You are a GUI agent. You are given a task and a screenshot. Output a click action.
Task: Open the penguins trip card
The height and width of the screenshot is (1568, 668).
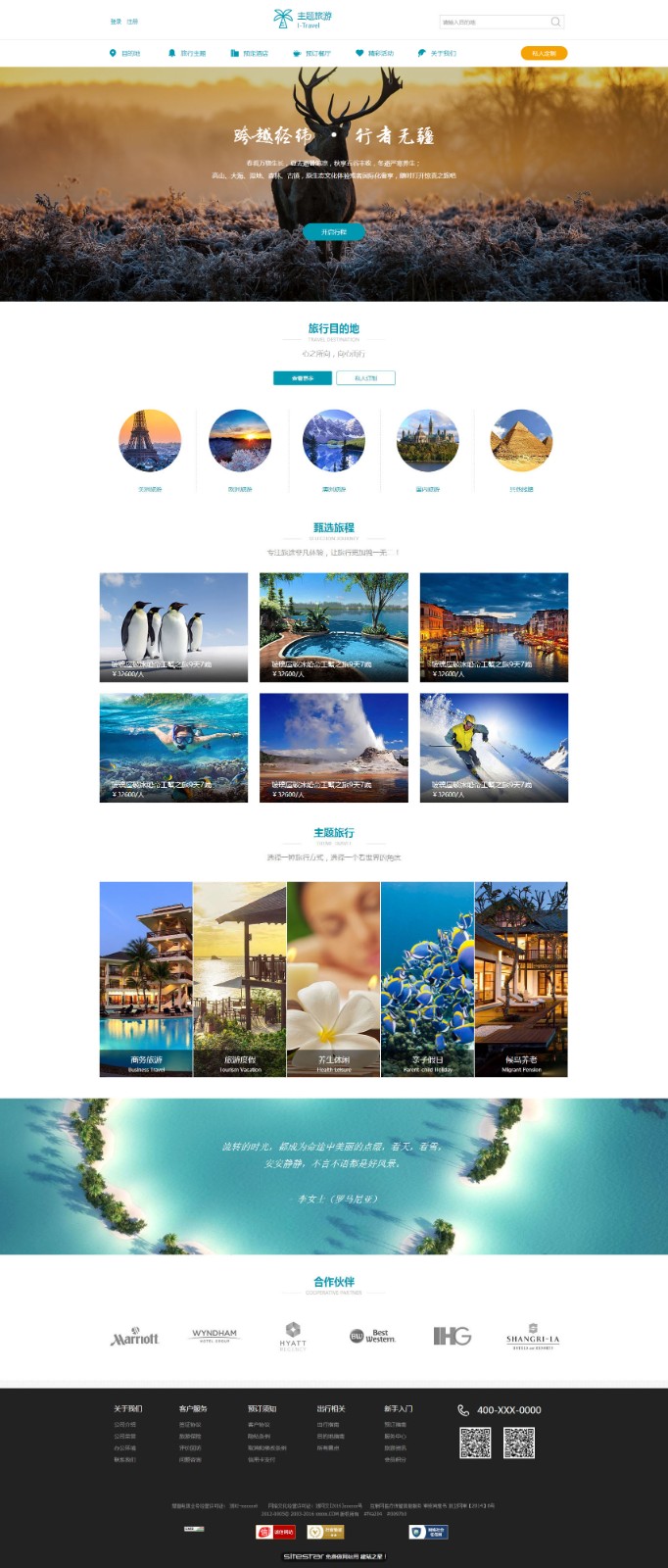(x=173, y=627)
